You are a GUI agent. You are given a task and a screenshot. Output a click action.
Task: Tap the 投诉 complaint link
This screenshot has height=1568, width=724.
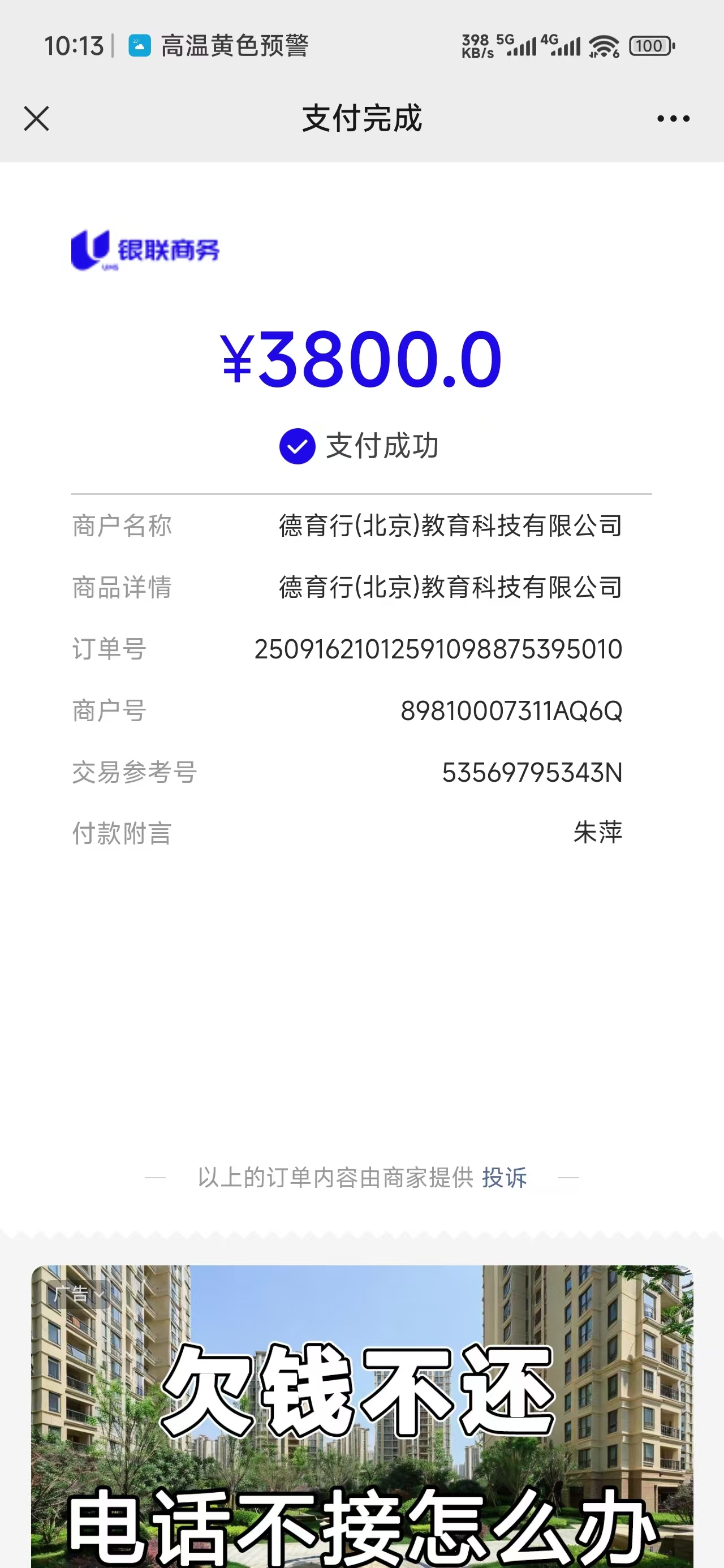tap(504, 1178)
